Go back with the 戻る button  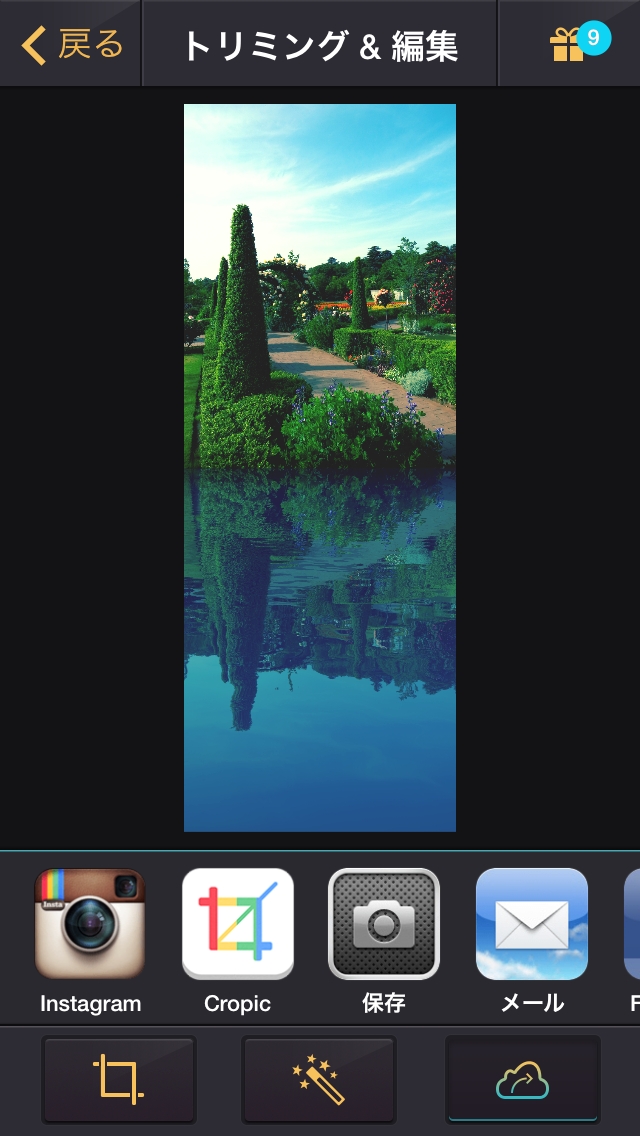point(72,45)
